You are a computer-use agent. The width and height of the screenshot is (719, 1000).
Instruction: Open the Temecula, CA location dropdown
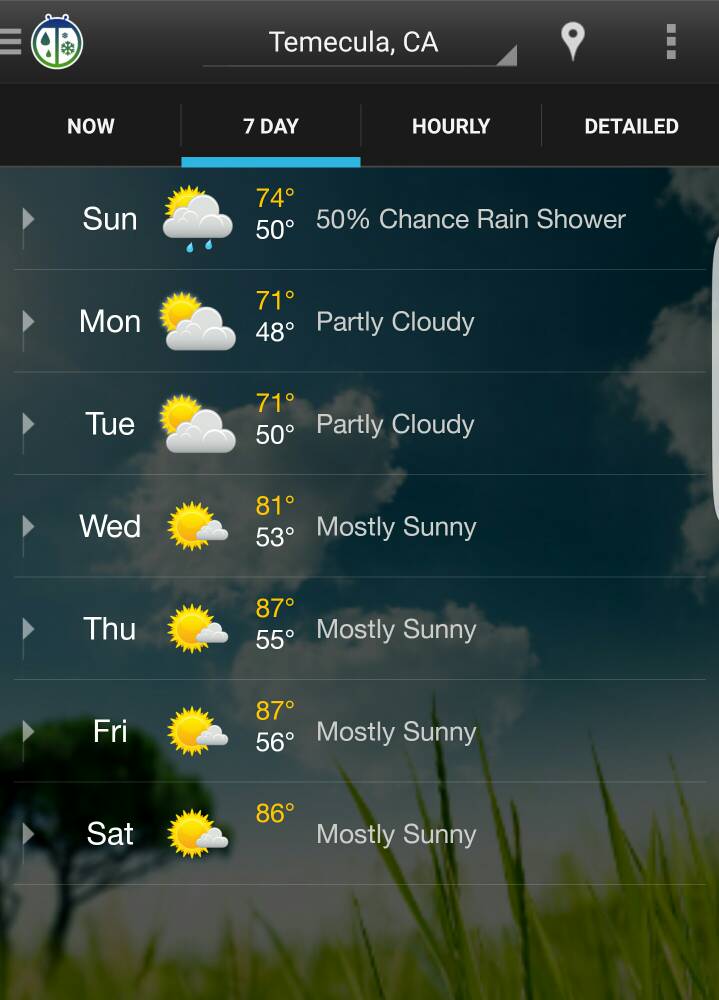pyautogui.click(x=360, y=43)
